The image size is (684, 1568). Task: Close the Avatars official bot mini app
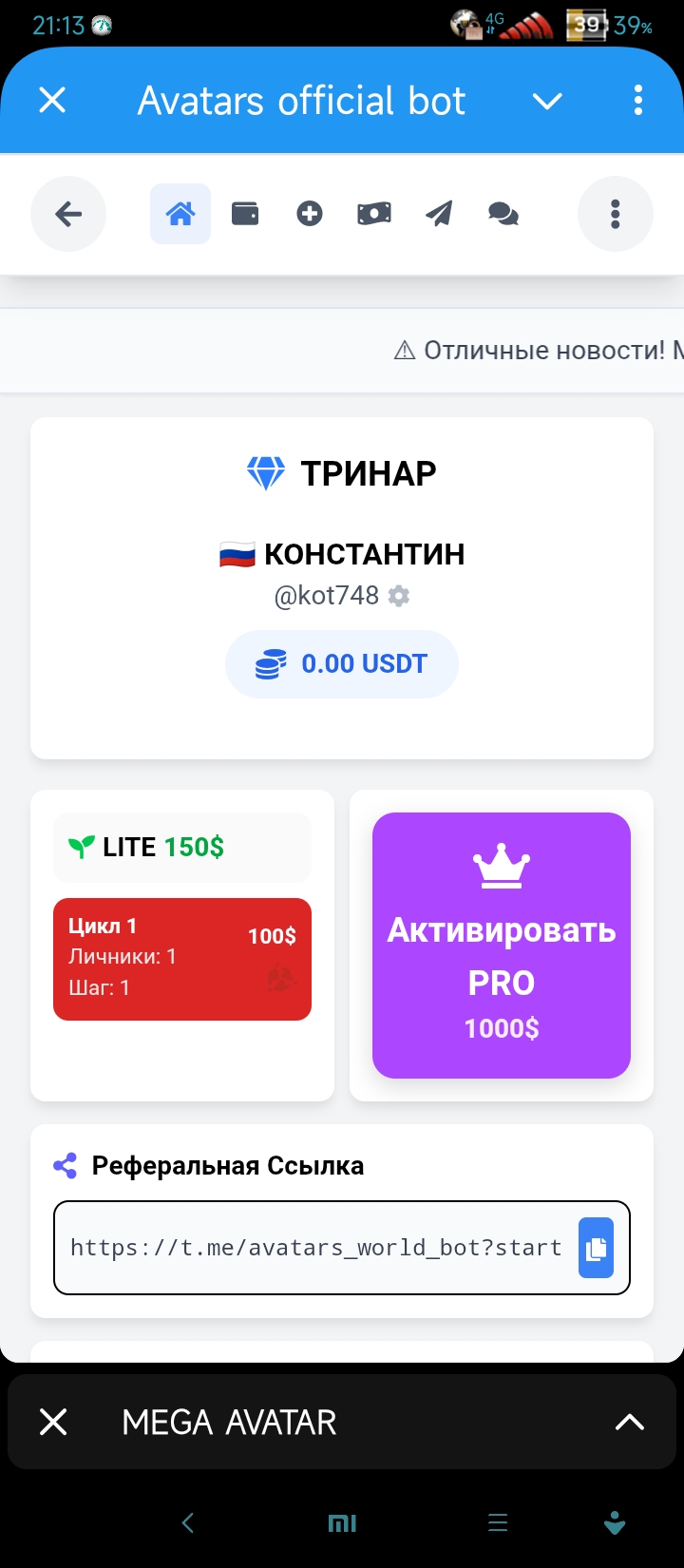coord(52,100)
